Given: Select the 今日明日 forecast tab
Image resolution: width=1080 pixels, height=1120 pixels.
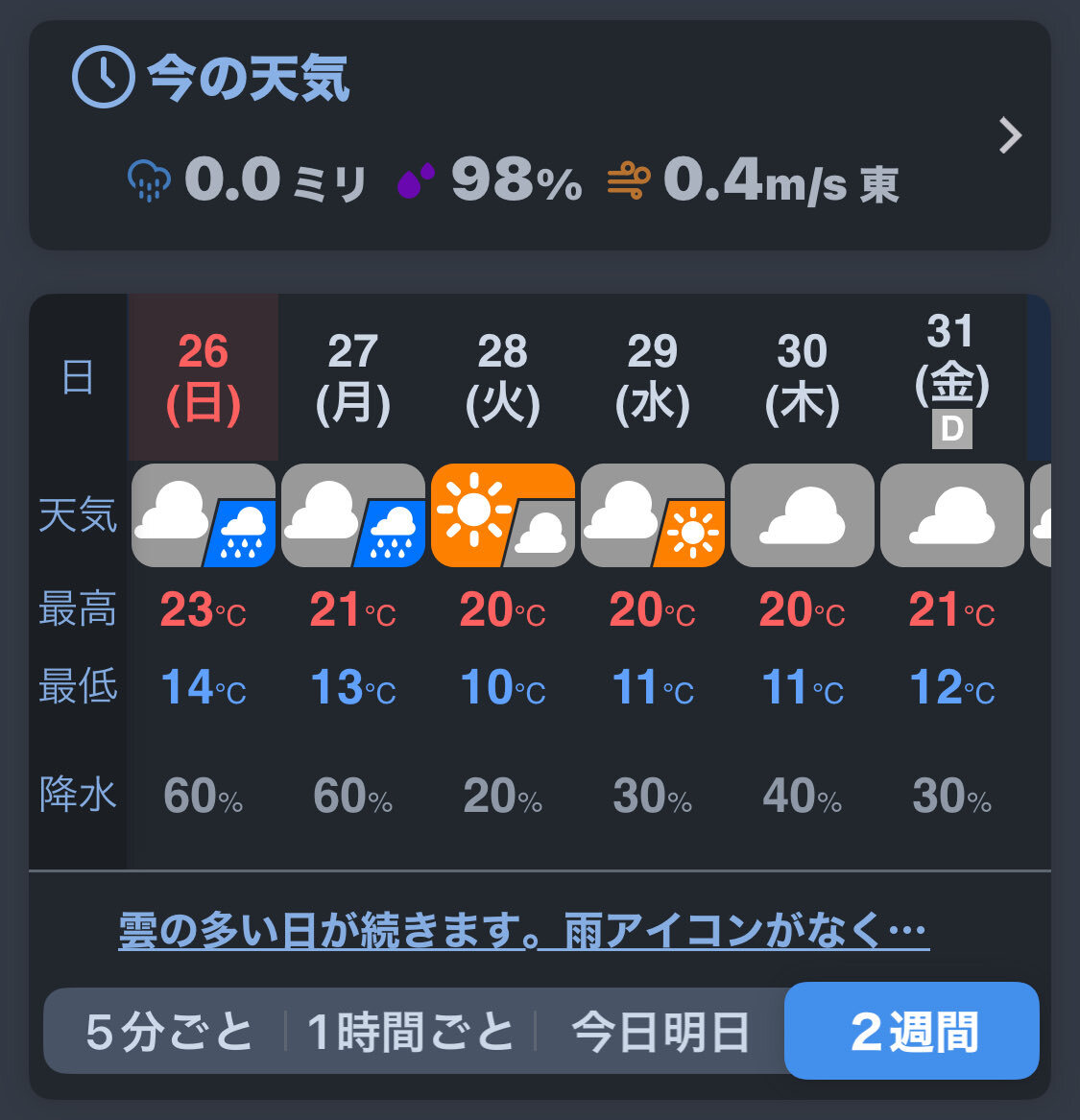Looking at the screenshot, I should click(x=660, y=1032).
